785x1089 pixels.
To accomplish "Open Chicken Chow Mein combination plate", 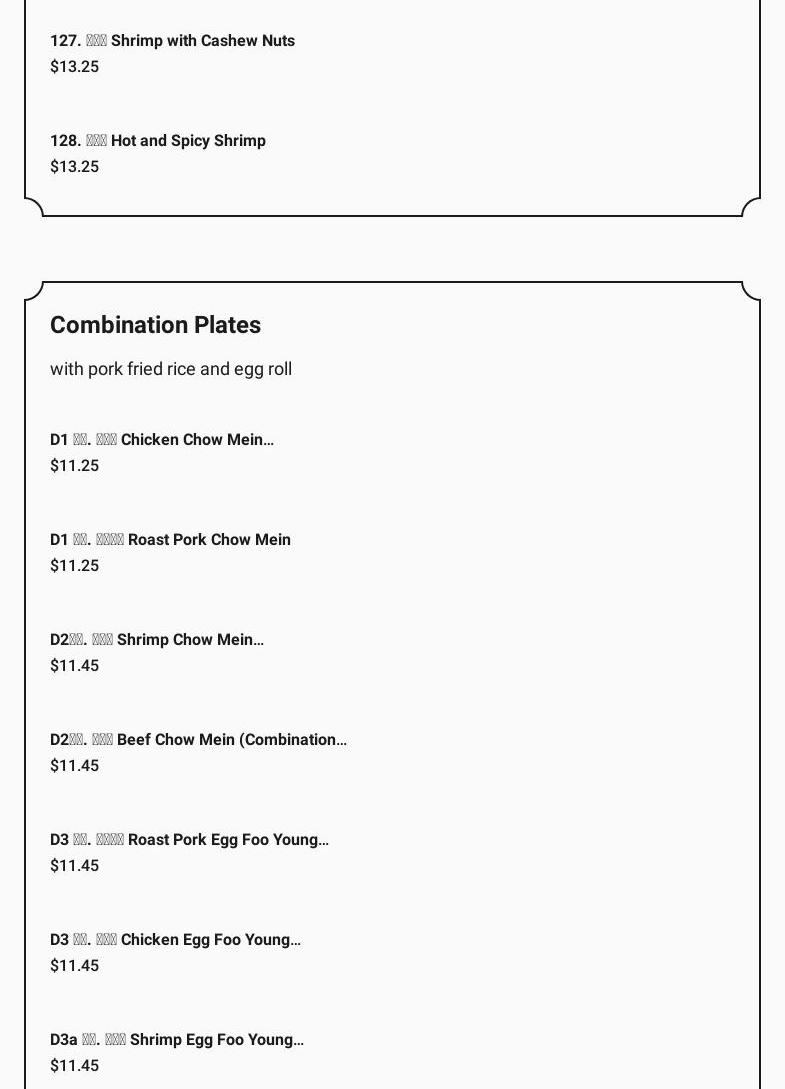I will pos(162,440).
